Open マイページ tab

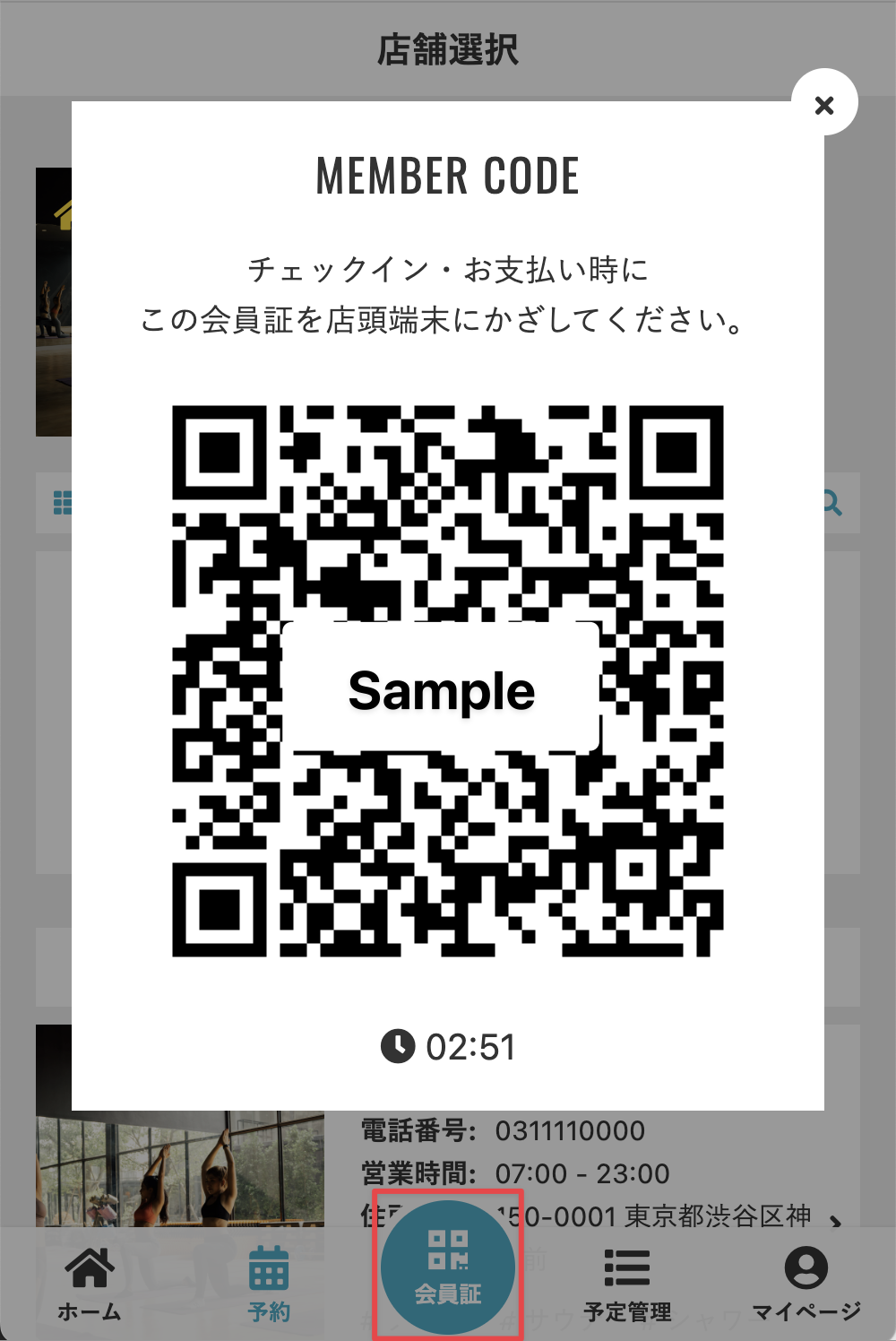(806, 1284)
